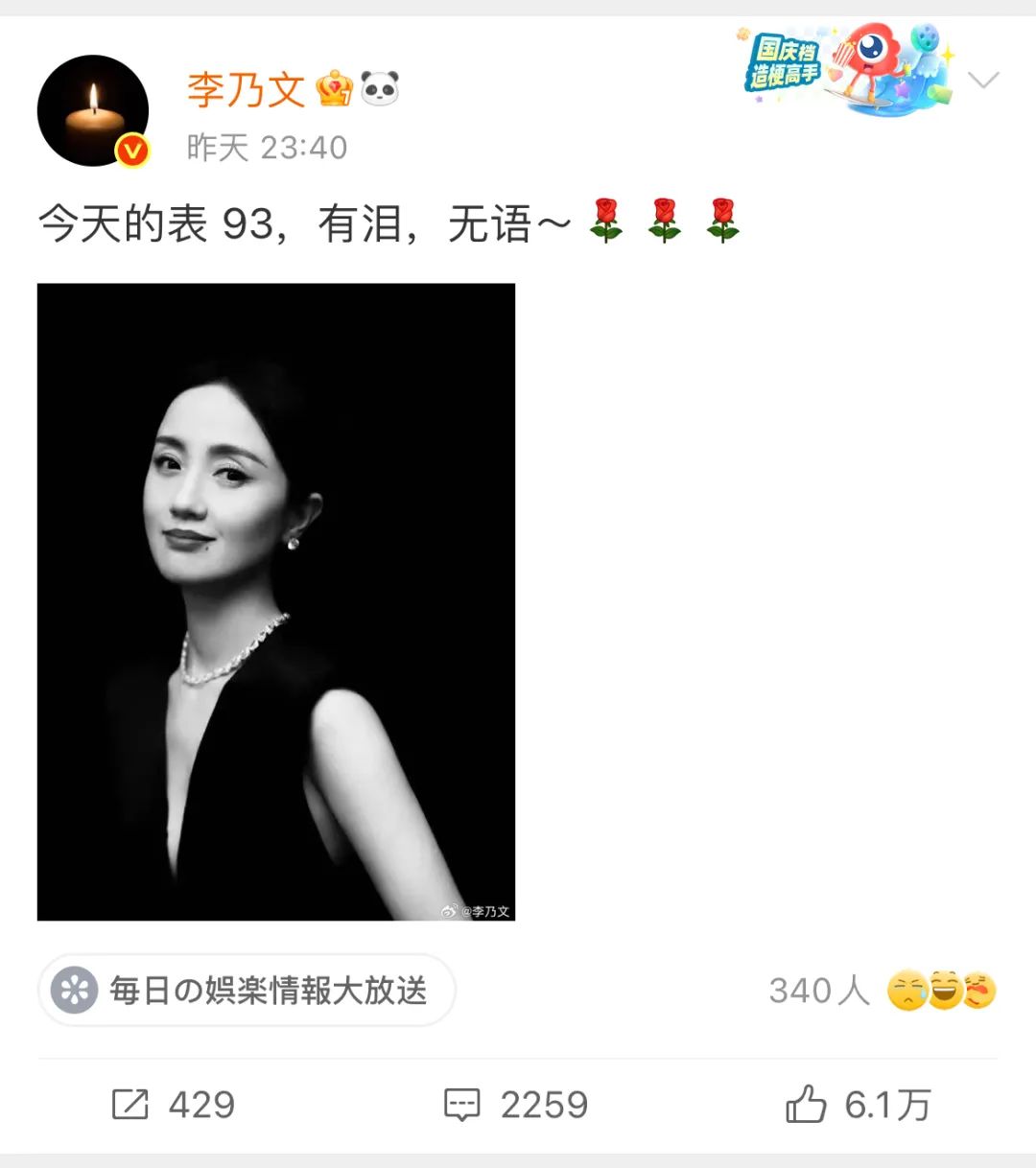Screen dimensions: 1036x1168
Task: Like this post with 6.1万 likes
Action: click(859, 1105)
